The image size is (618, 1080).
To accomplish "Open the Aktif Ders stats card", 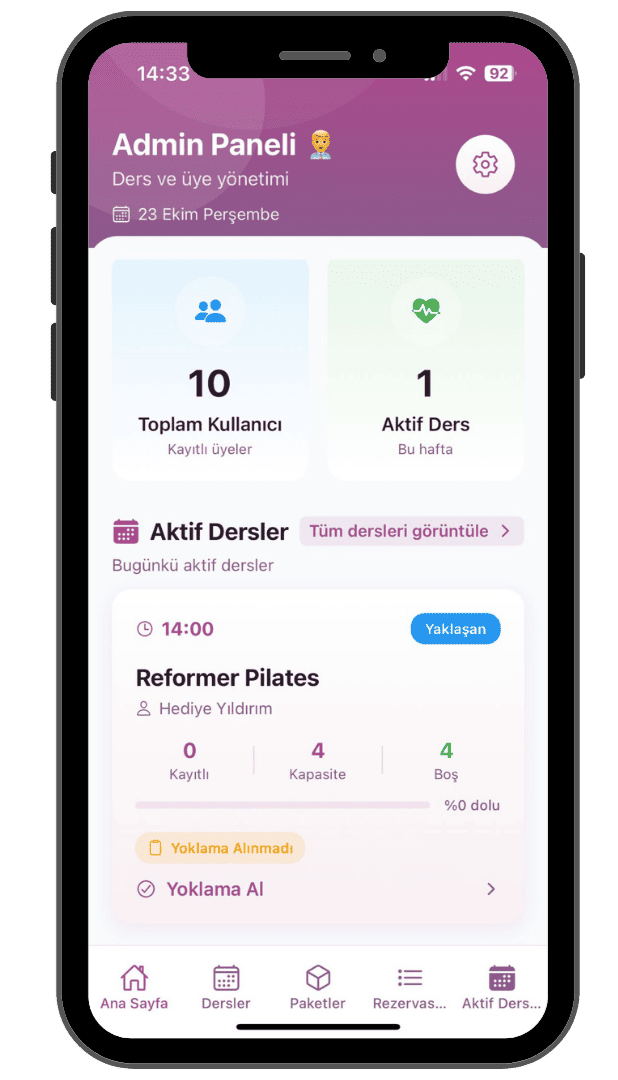I will tap(425, 370).
